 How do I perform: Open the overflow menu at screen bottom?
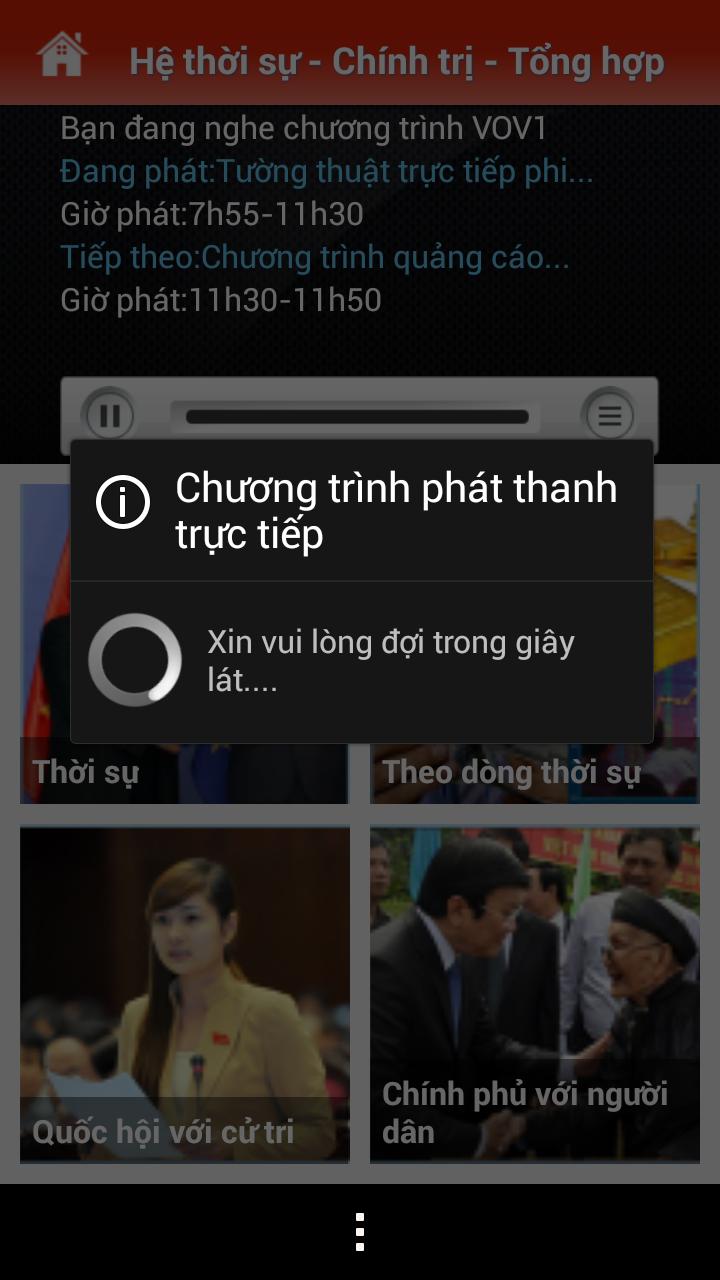point(360,1233)
